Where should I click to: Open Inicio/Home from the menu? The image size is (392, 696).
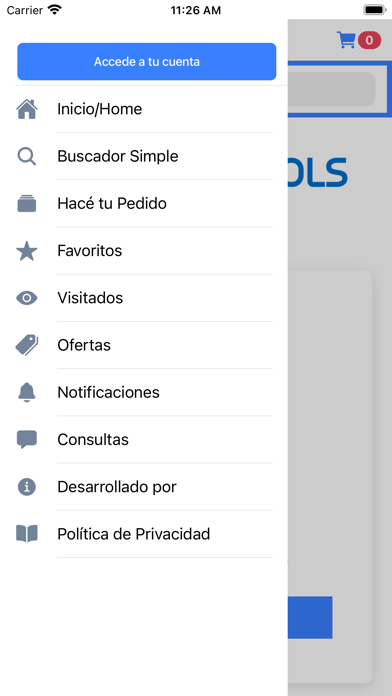(144, 109)
